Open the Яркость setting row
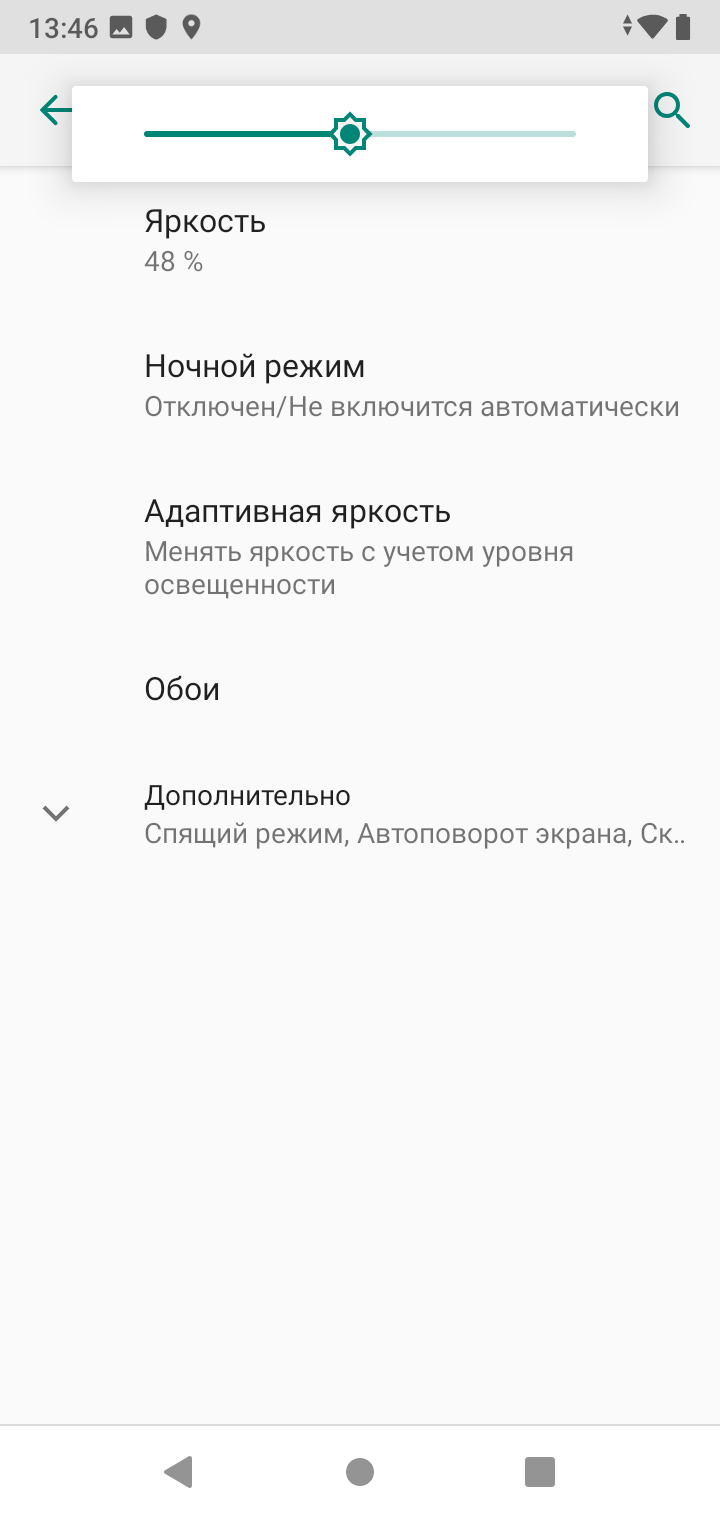 (360, 240)
